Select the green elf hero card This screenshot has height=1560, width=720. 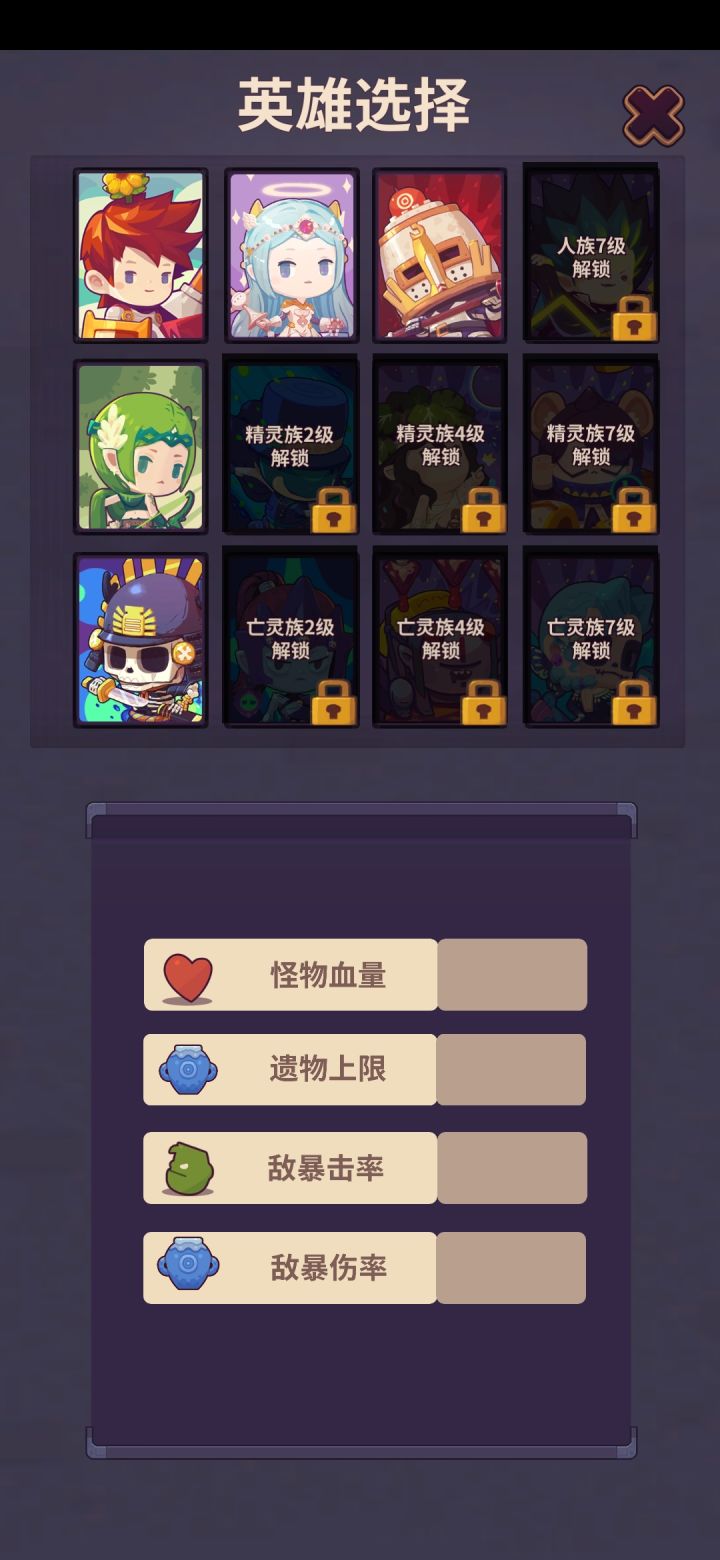(x=141, y=445)
